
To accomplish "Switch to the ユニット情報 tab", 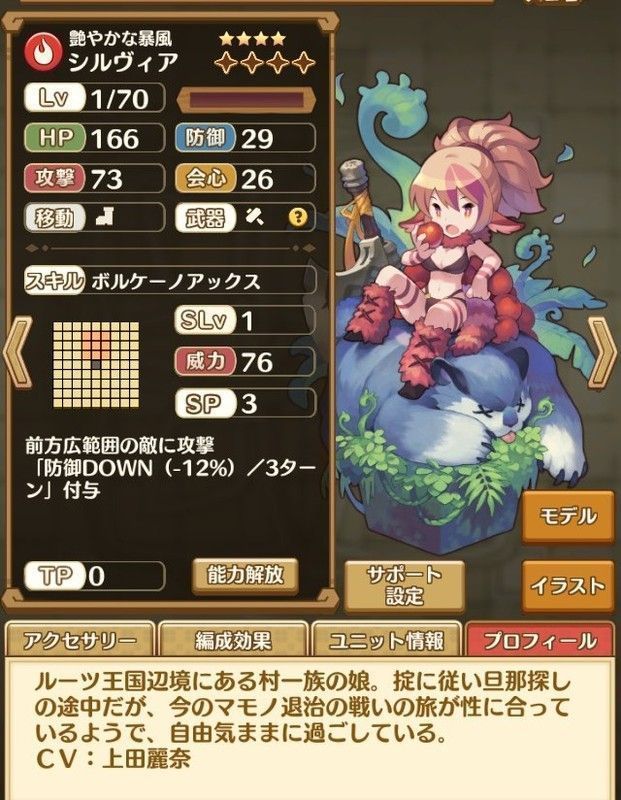I will click(x=386, y=640).
